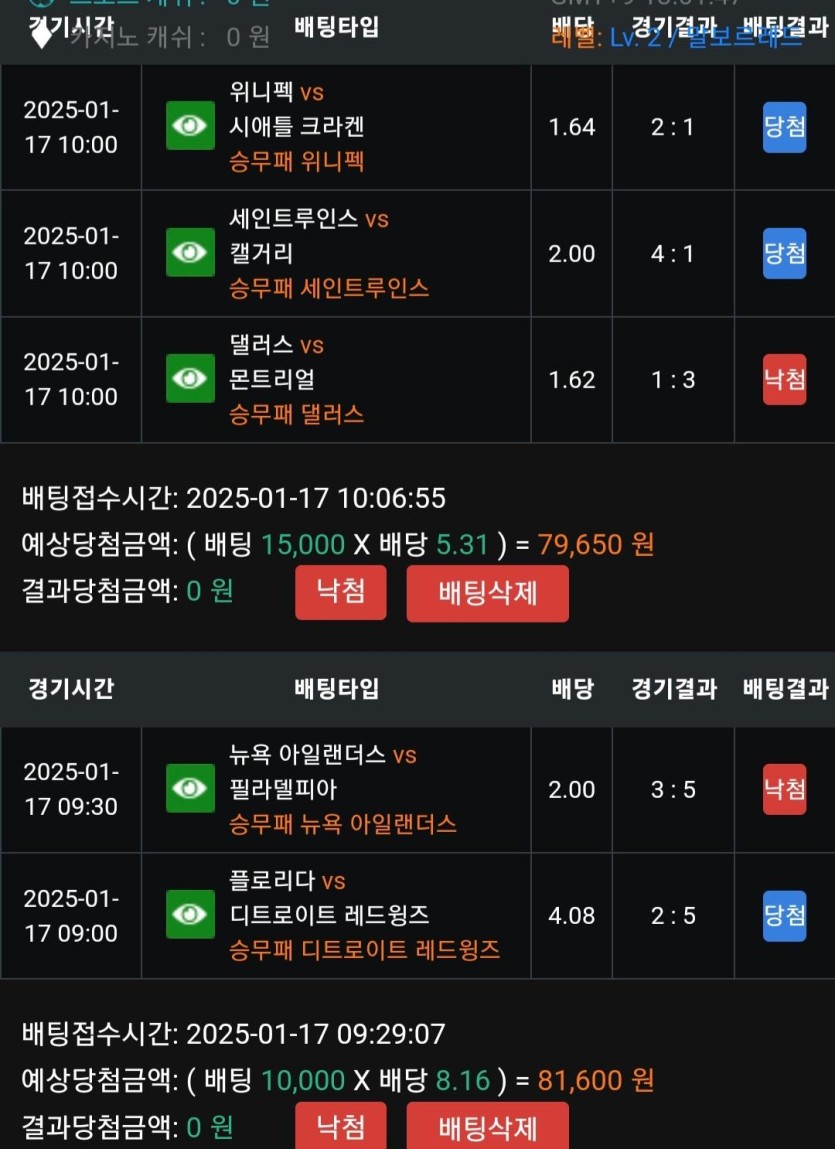This screenshot has width=835, height=1149.
Task: Open the eye icon for 플로리다 vs 디트로이트 레드윙즈
Action: click(190, 915)
